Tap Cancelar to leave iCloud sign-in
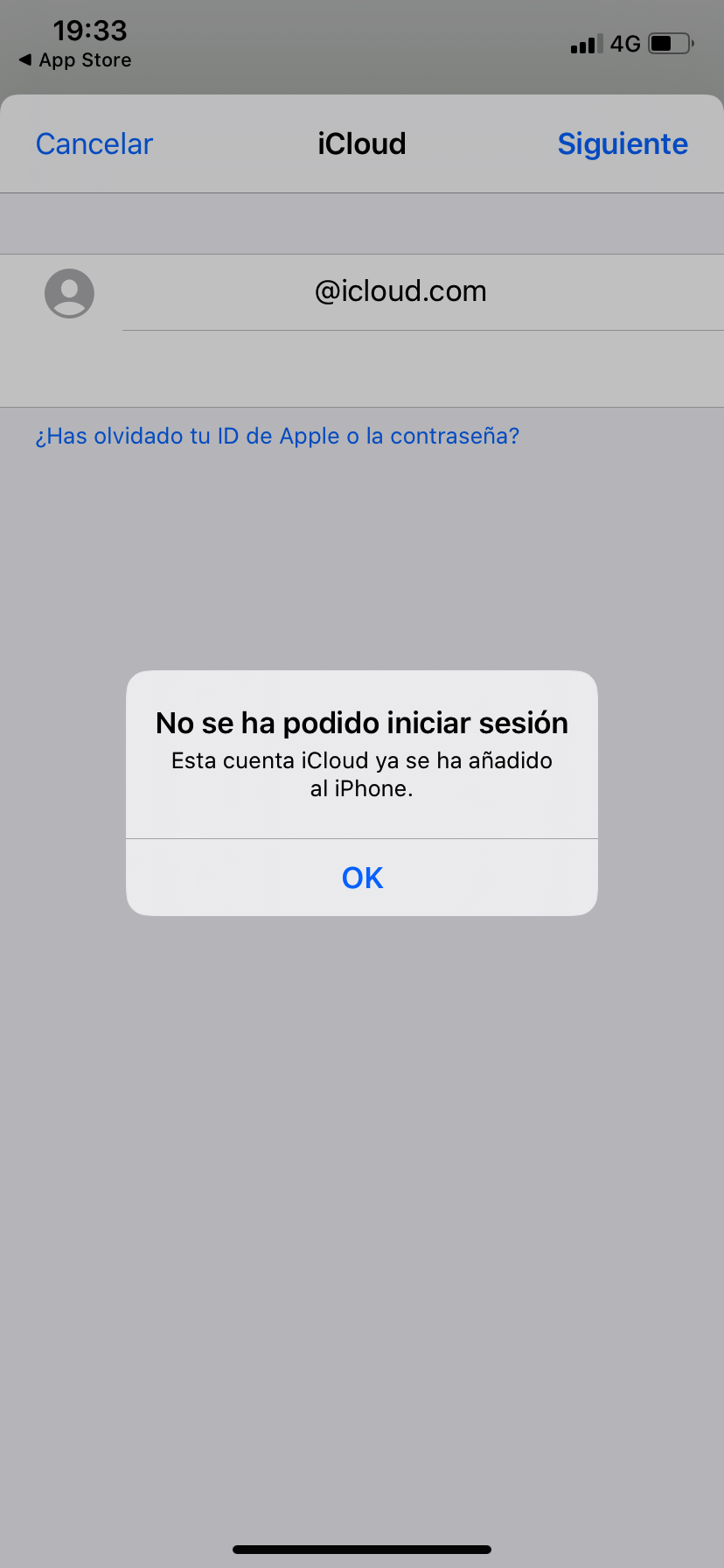The image size is (724, 1568). coord(94,144)
